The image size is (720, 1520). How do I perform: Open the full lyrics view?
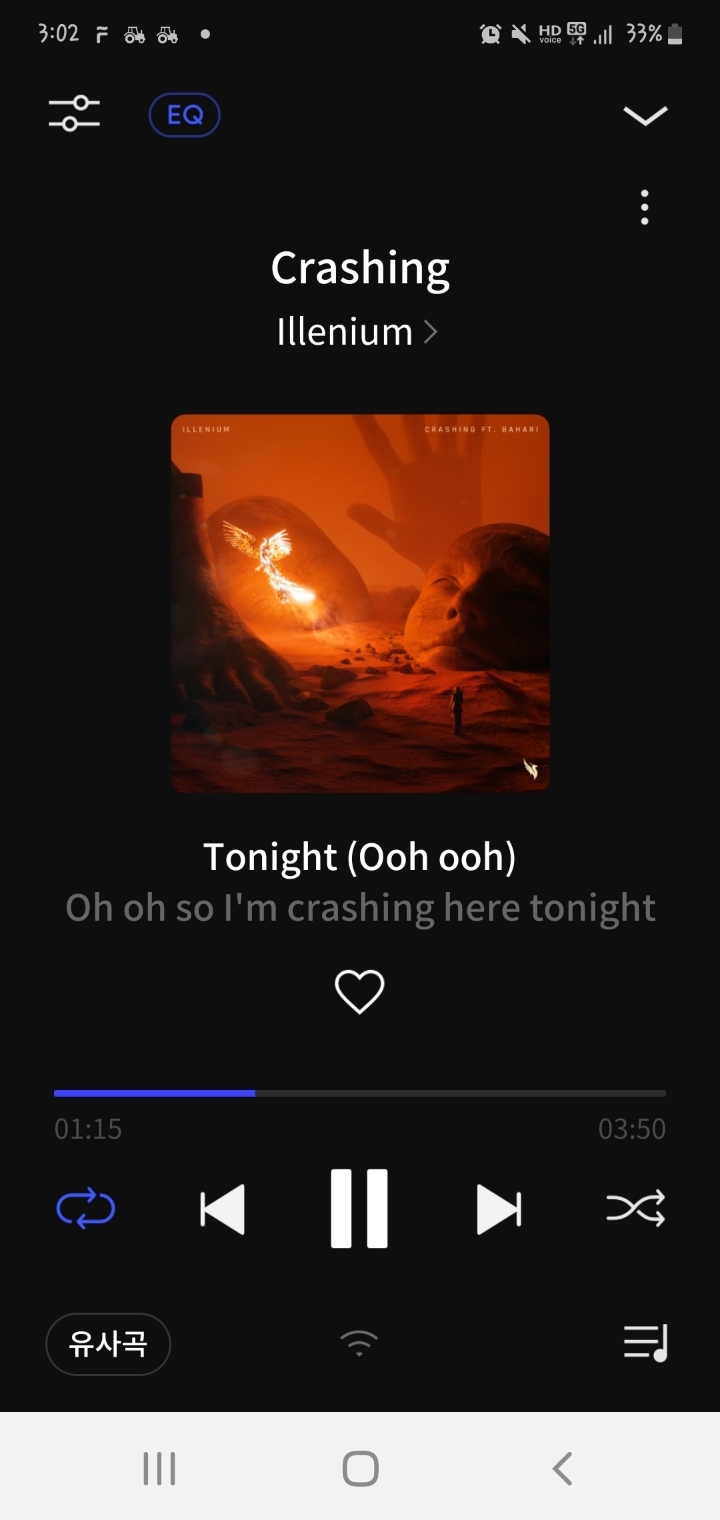coord(360,883)
